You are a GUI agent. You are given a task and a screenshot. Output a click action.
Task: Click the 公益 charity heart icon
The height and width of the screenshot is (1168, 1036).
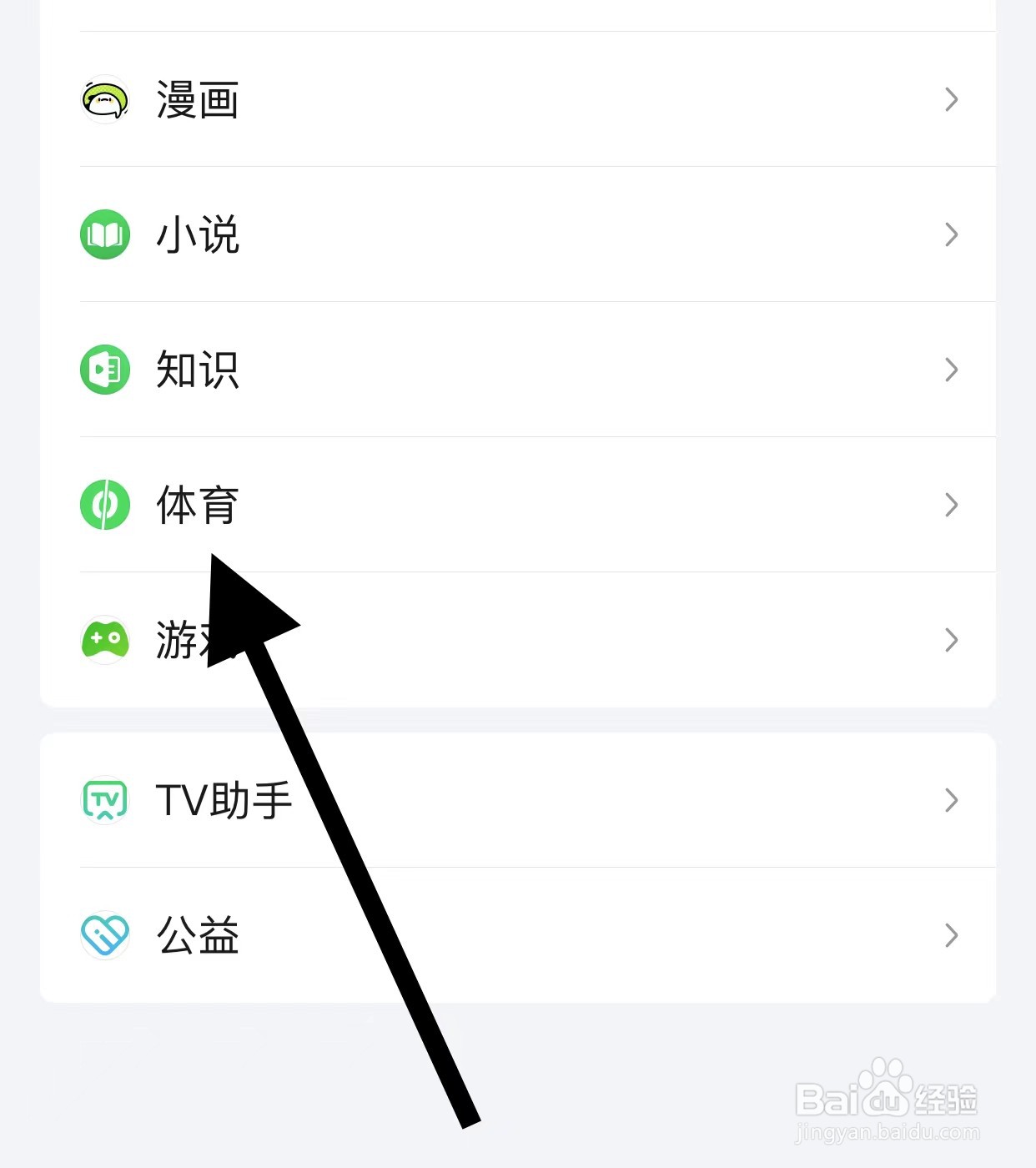(104, 936)
